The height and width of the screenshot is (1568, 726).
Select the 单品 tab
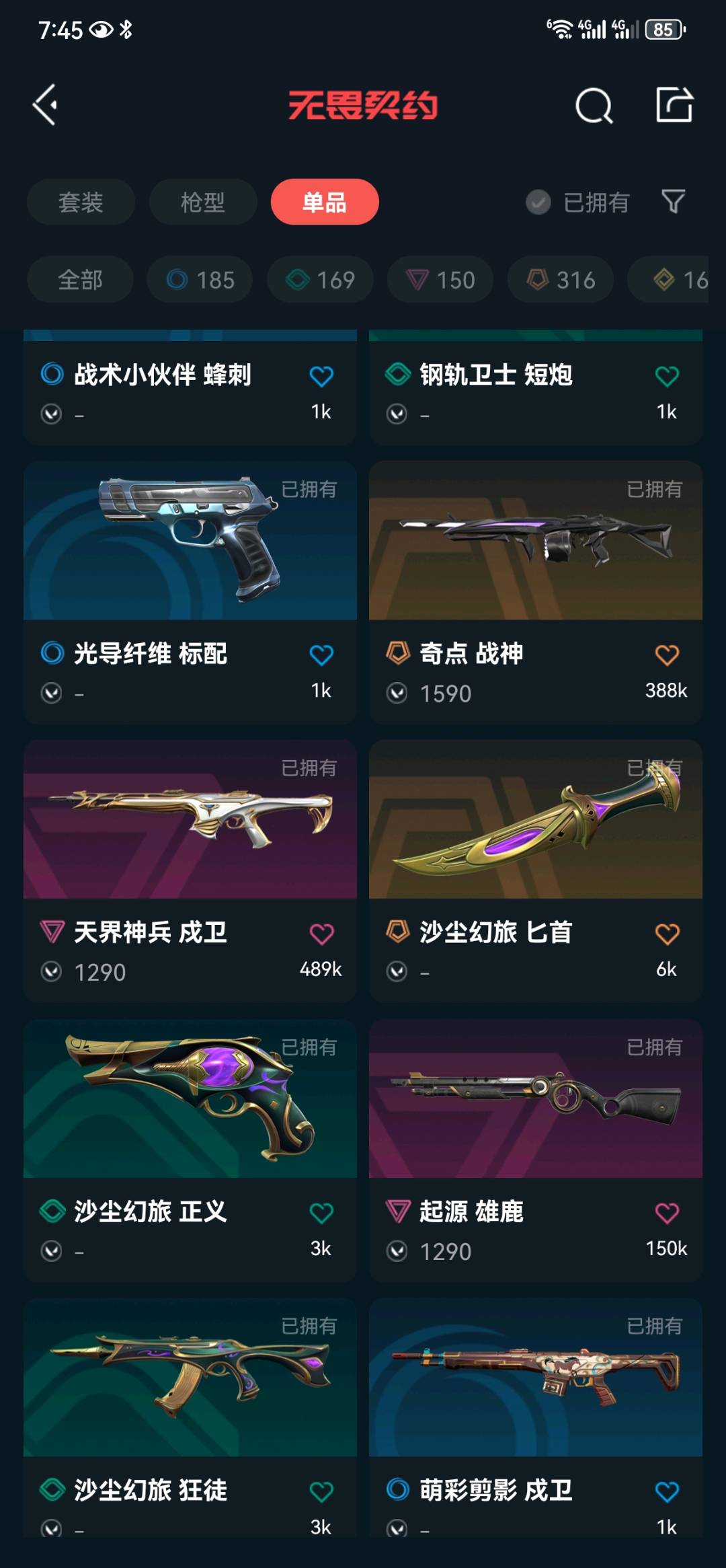coord(325,202)
